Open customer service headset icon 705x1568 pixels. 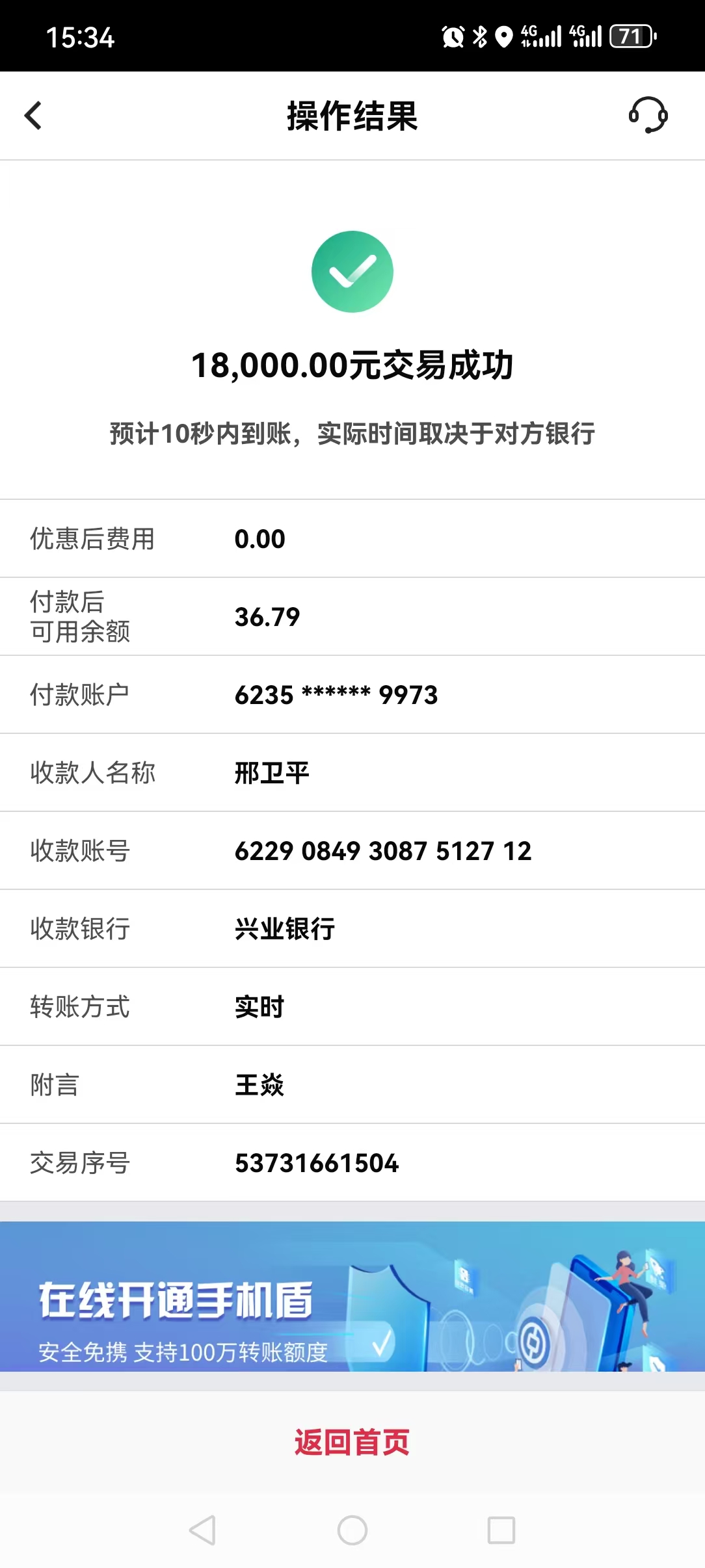point(648,116)
